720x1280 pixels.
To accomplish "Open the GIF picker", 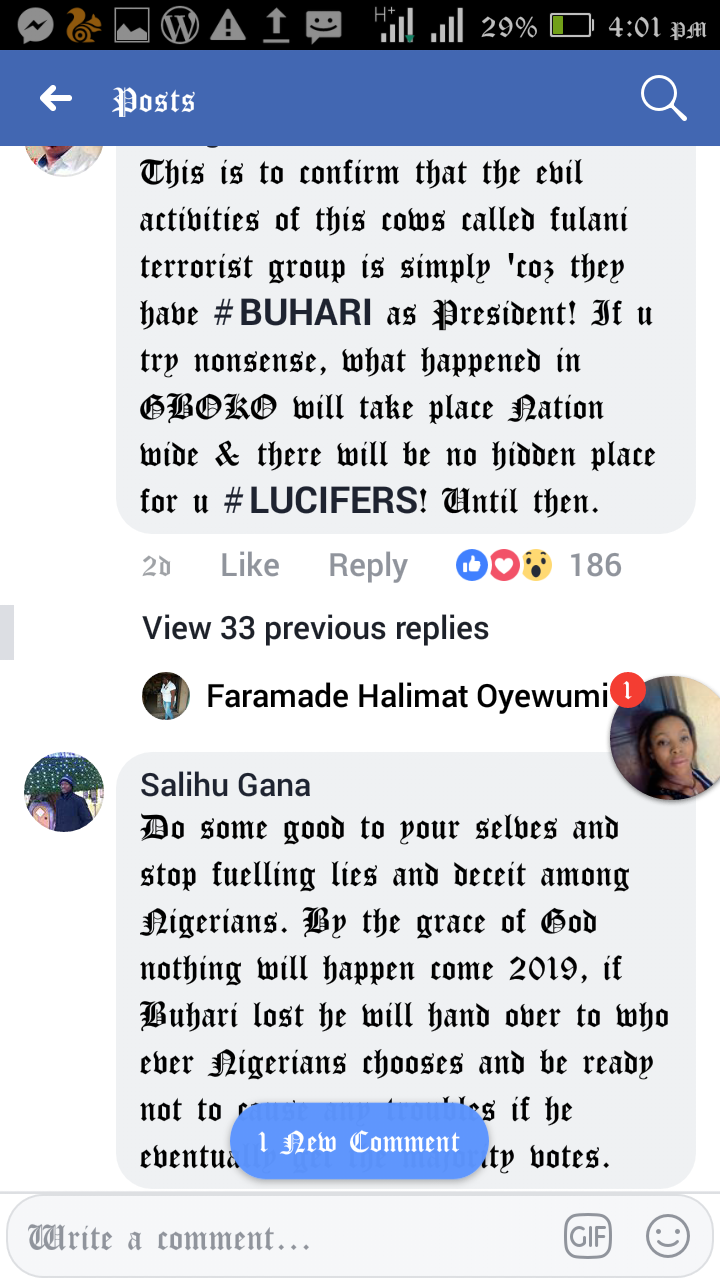I will pyautogui.click(x=588, y=1238).
